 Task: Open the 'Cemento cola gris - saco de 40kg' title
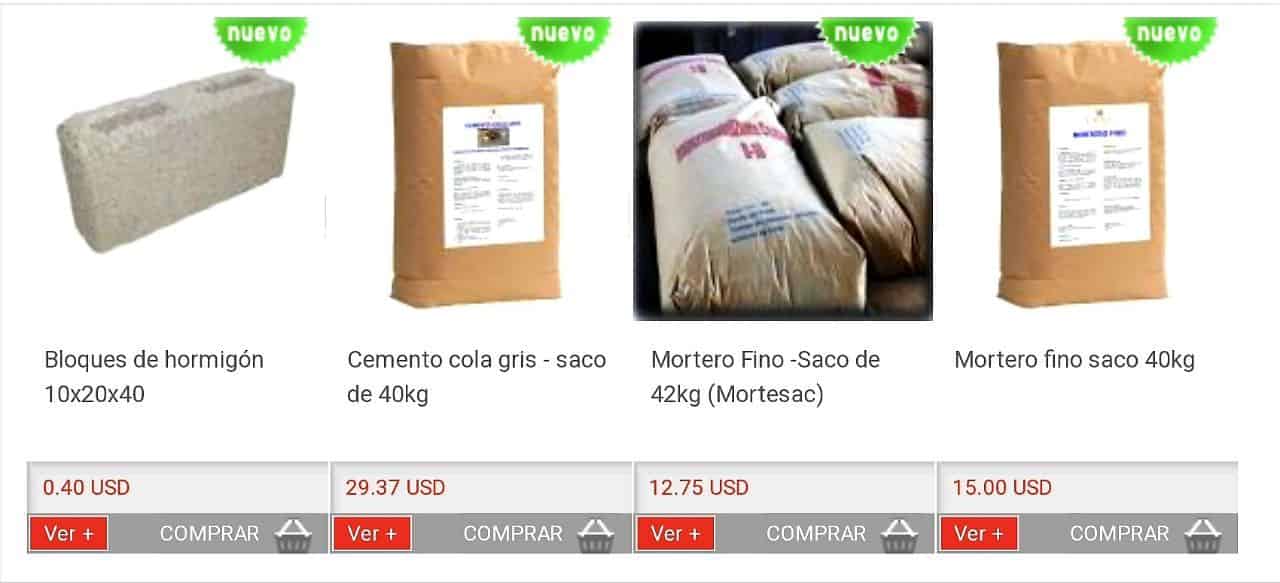point(476,376)
